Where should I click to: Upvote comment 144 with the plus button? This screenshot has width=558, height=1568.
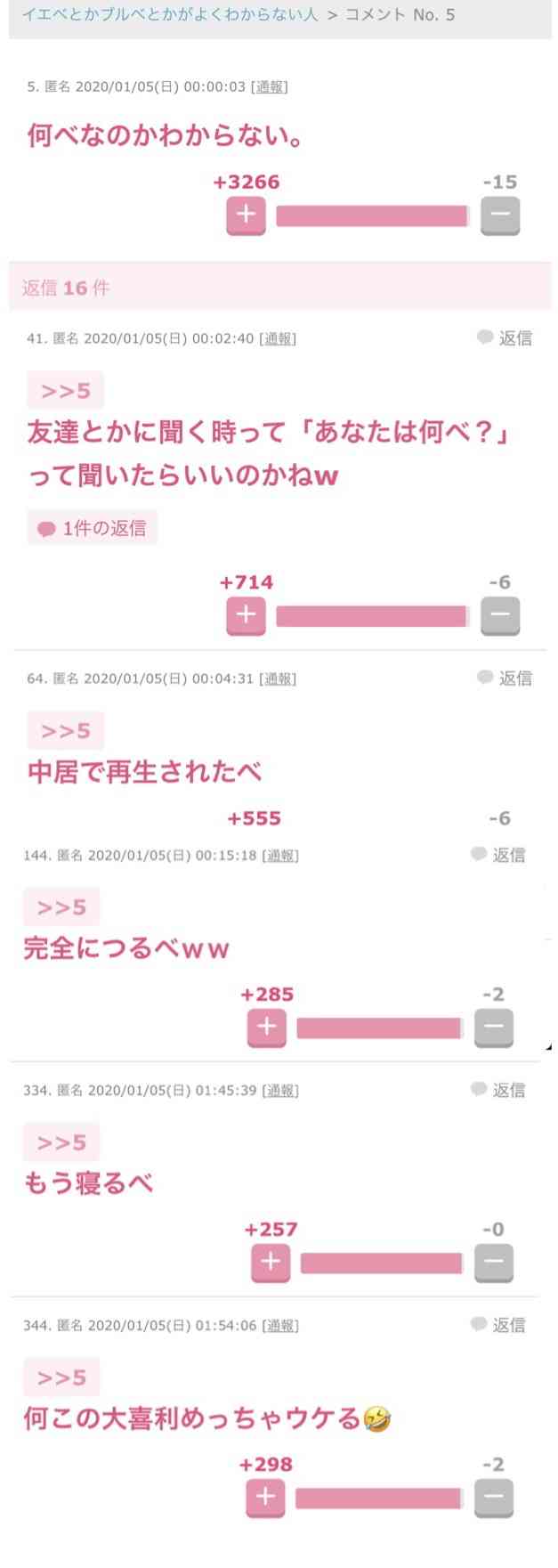(267, 1028)
